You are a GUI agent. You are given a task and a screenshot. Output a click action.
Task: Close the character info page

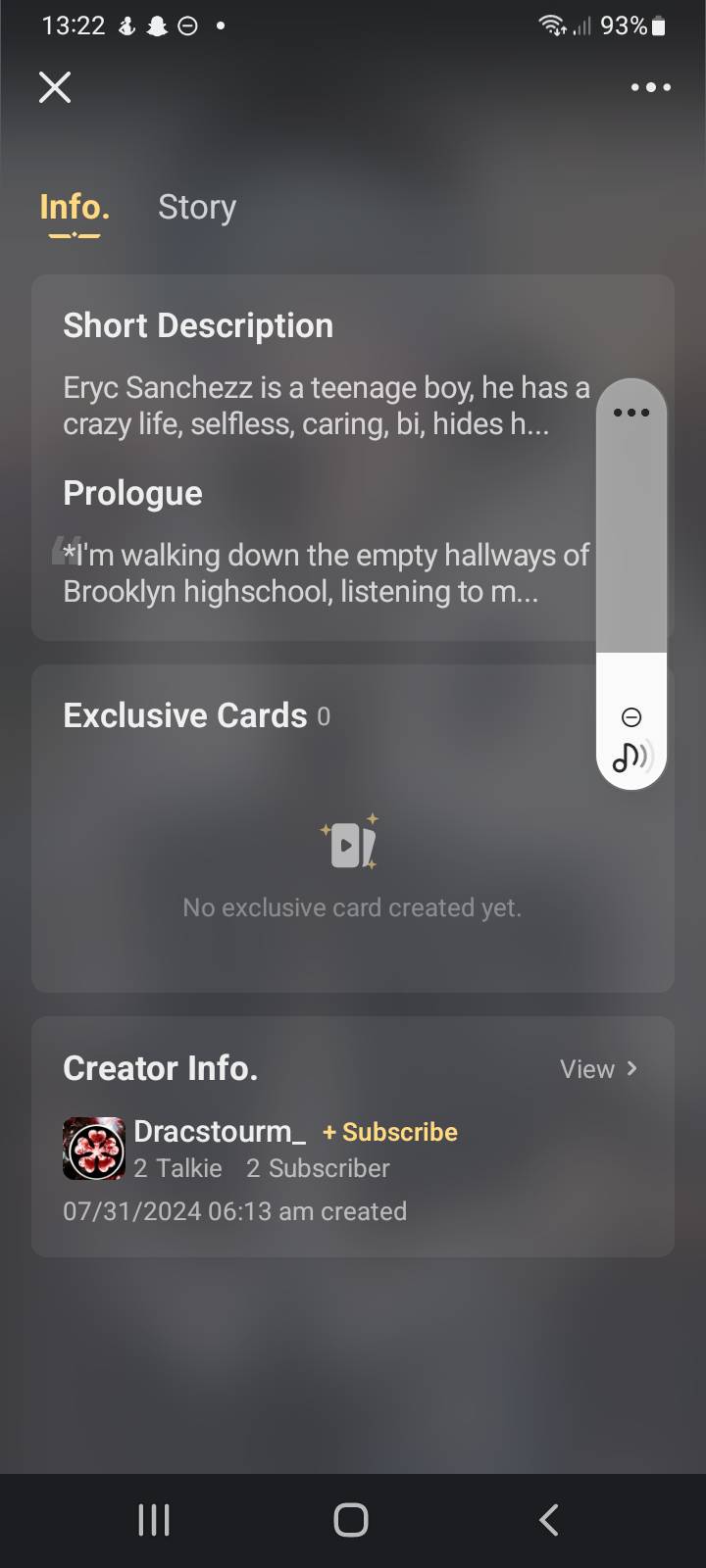click(x=55, y=87)
